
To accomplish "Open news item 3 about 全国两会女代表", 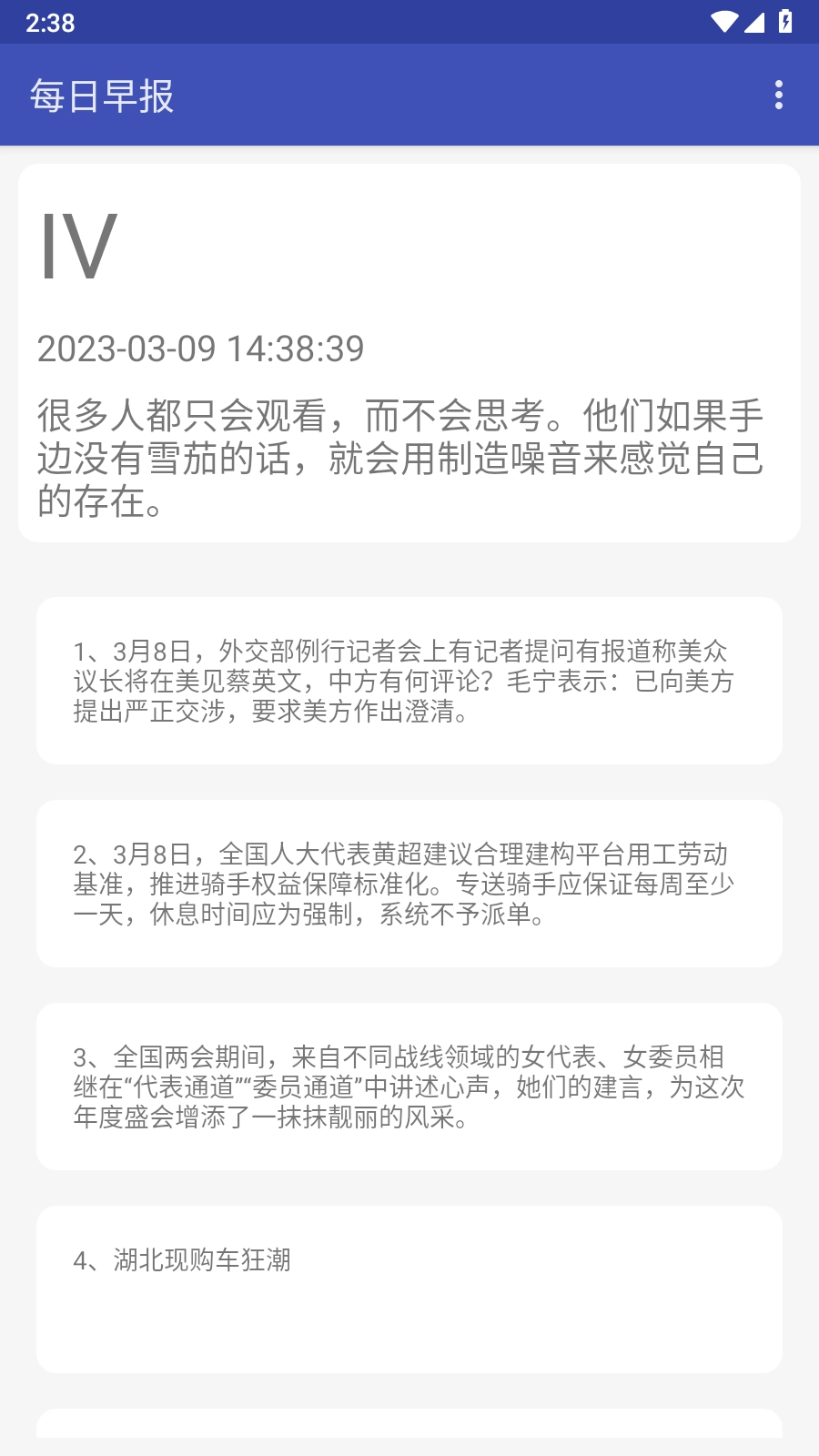I will [409, 1087].
